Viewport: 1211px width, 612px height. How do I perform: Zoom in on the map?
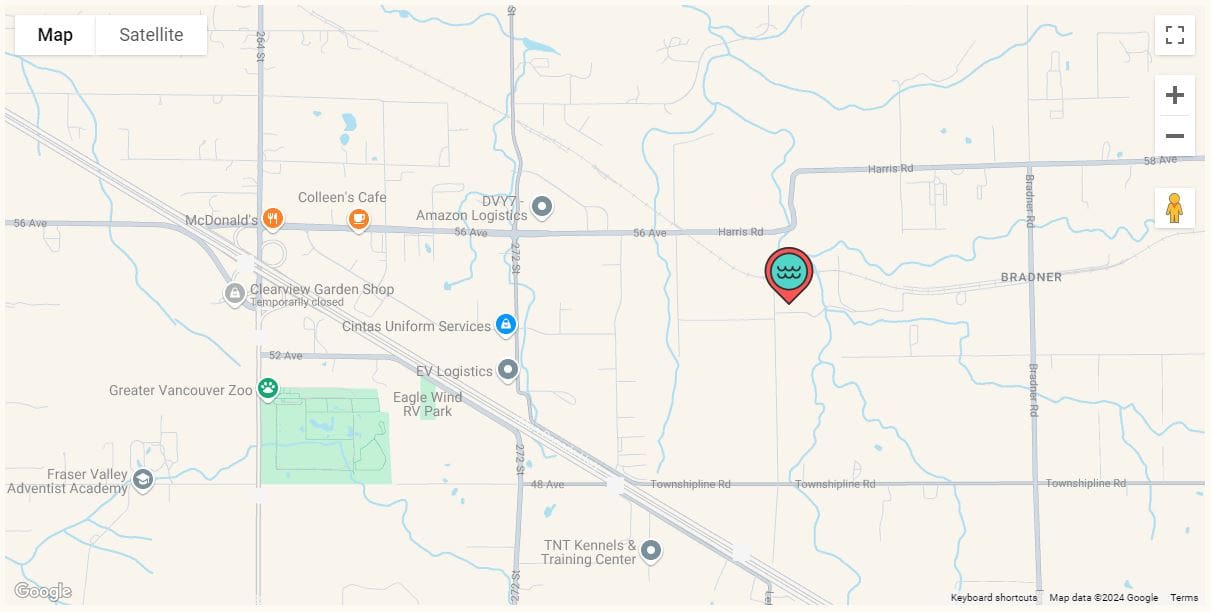[x=1175, y=95]
